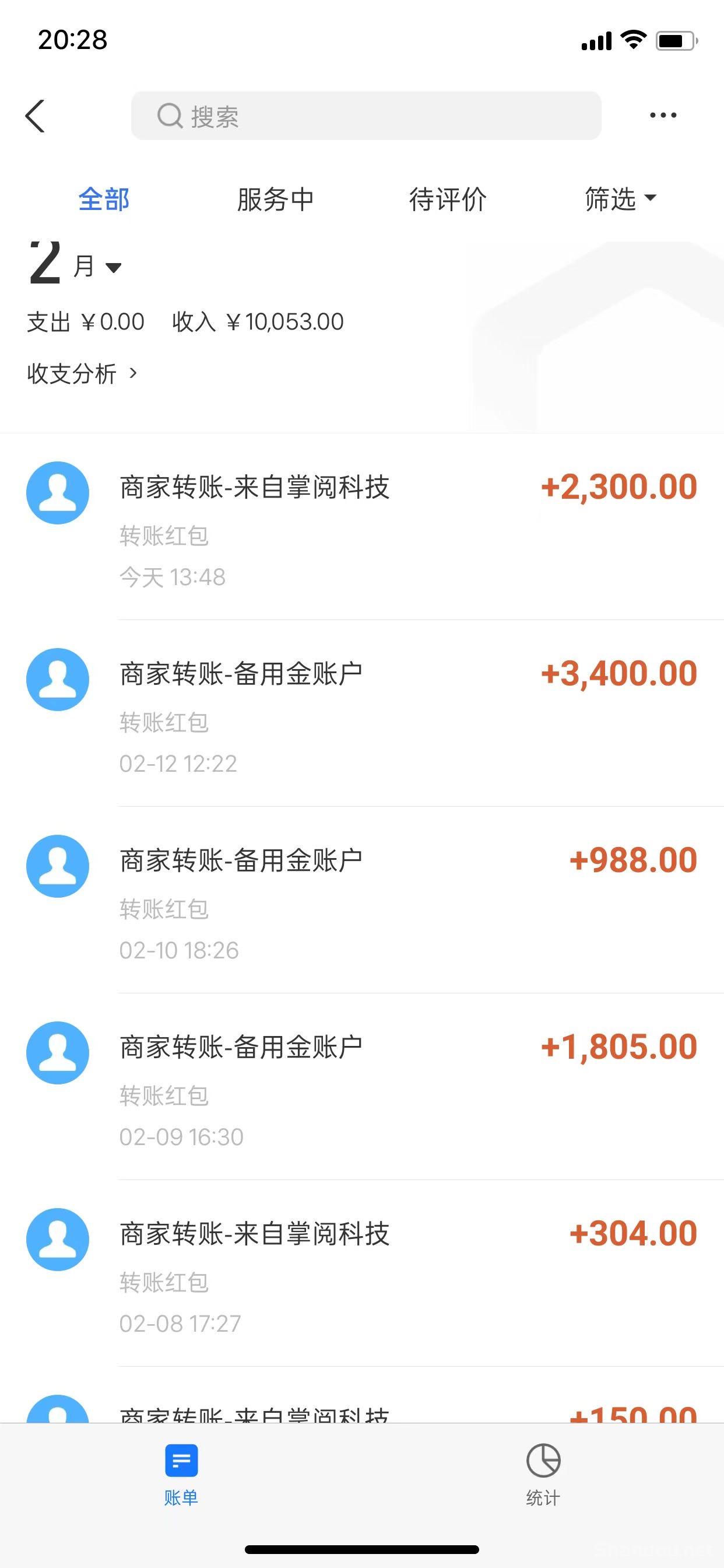Image resolution: width=724 pixels, height=1568 pixels.
Task: Open the +1,805.00 备用金账户 transaction
Action: 362,1087
